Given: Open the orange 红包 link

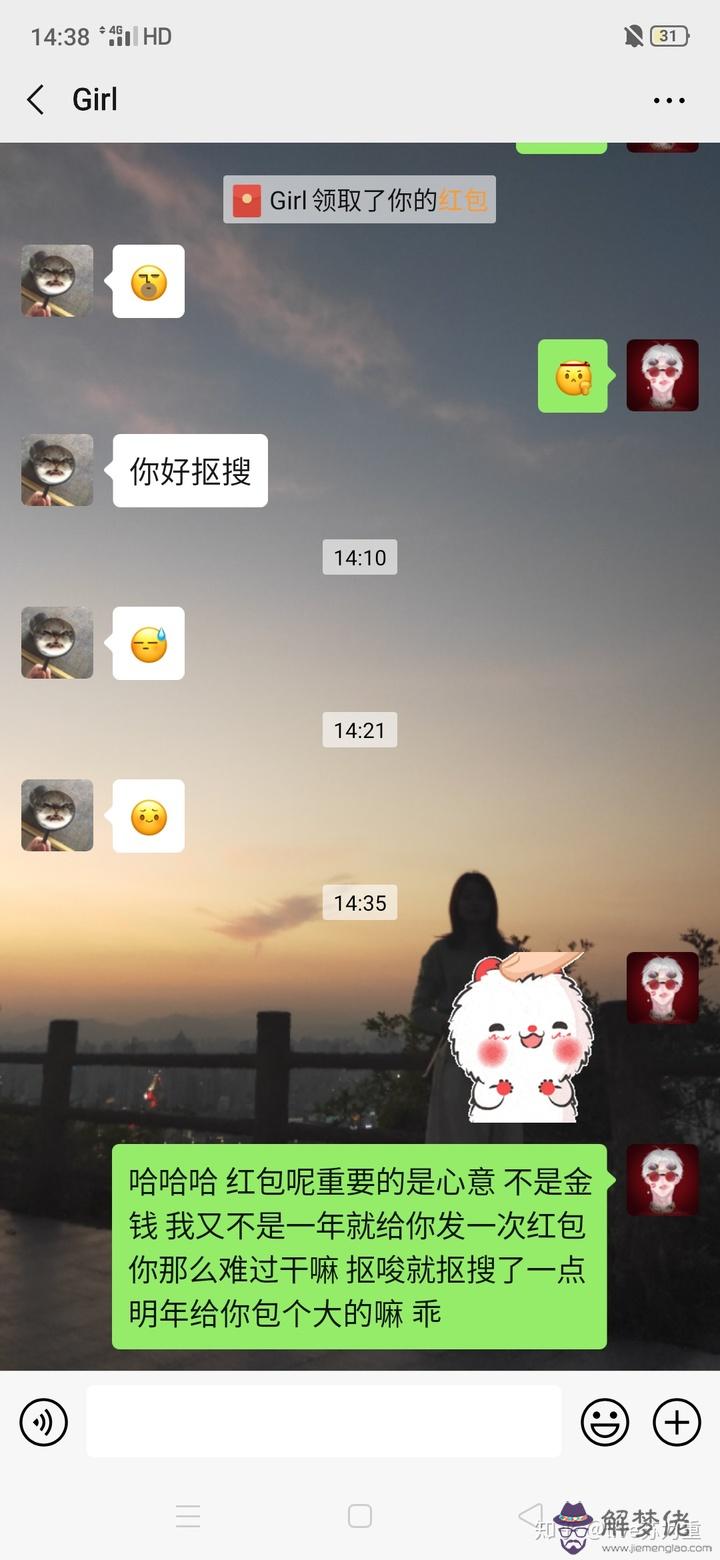Looking at the screenshot, I should click(x=463, y=200).
